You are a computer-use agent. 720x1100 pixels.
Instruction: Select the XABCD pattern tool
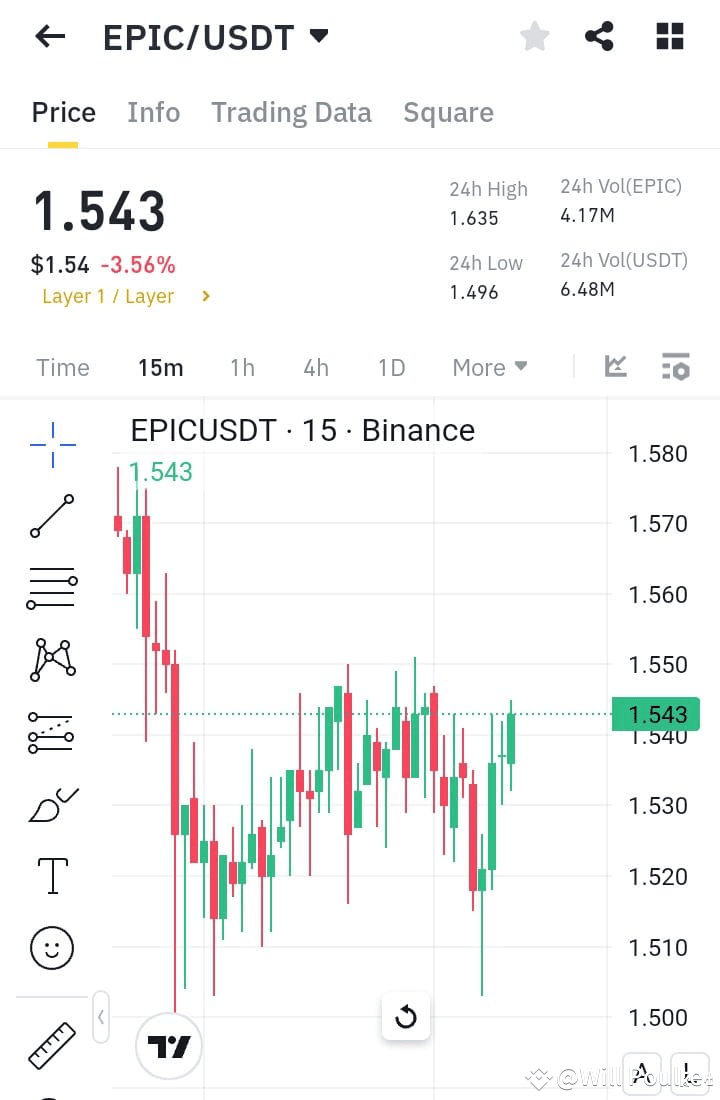pos(51,659)
